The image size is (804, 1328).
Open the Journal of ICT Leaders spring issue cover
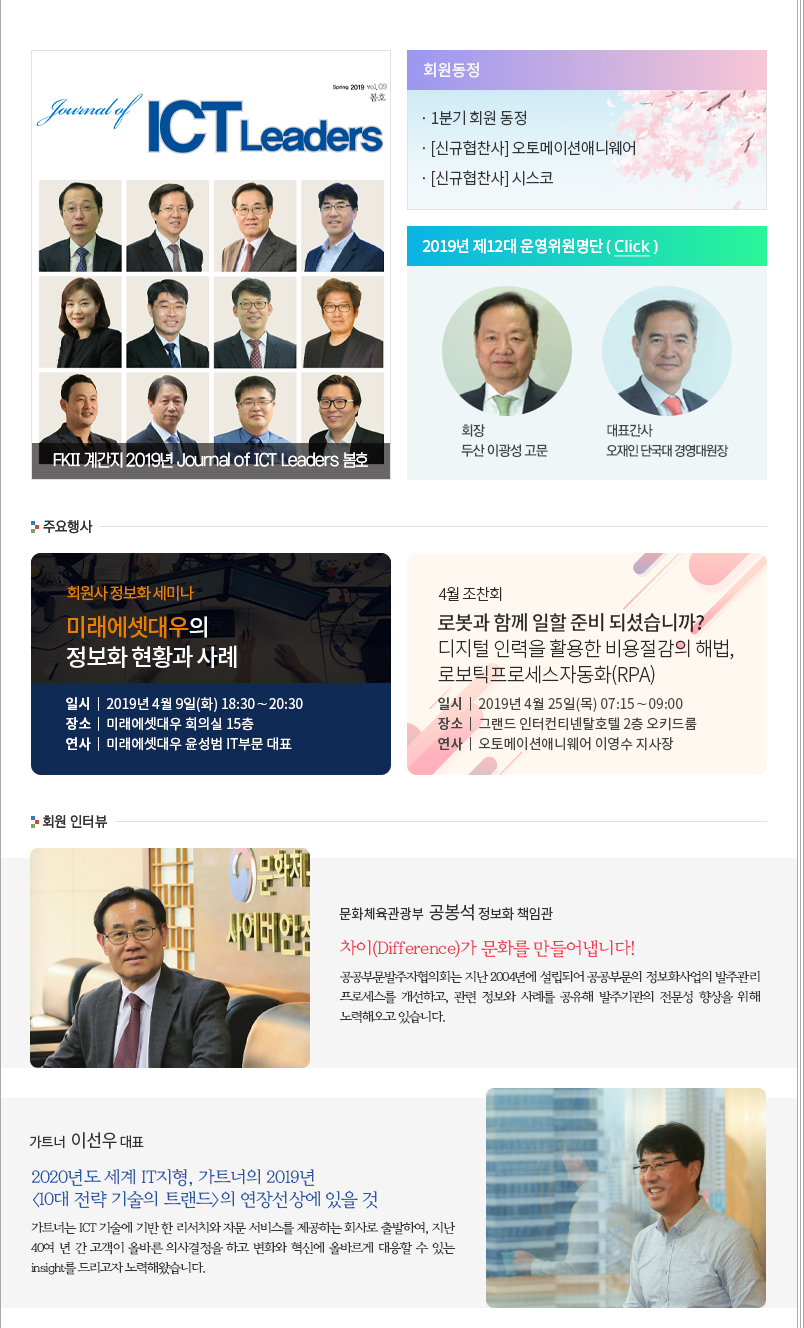[211, 265]
